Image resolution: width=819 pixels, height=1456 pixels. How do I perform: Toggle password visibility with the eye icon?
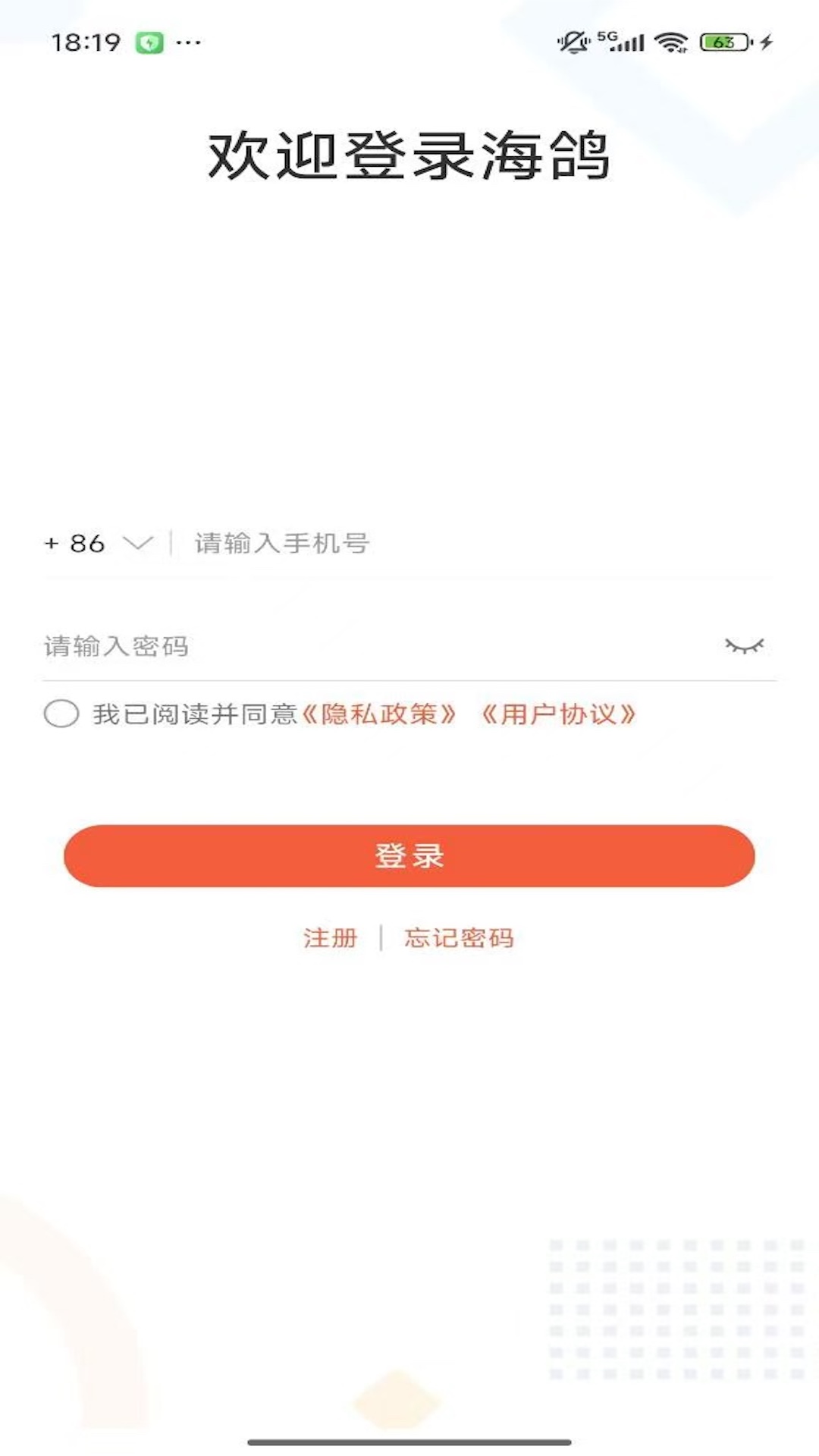tap(745, 646)
